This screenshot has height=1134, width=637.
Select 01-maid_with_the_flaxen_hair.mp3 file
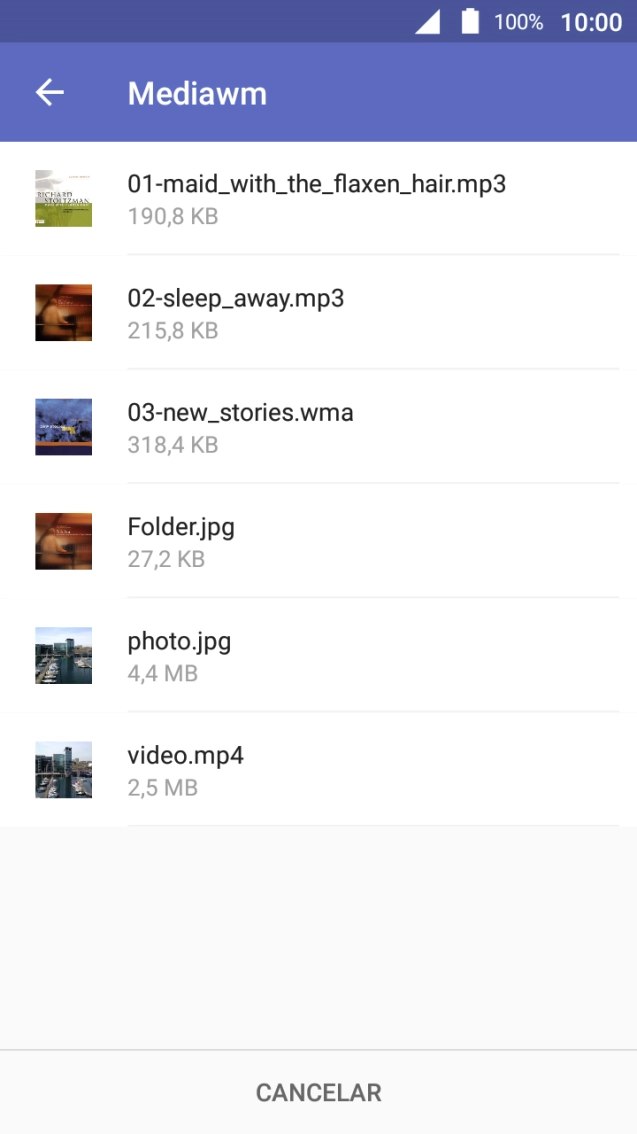click(x=316, y=198)
